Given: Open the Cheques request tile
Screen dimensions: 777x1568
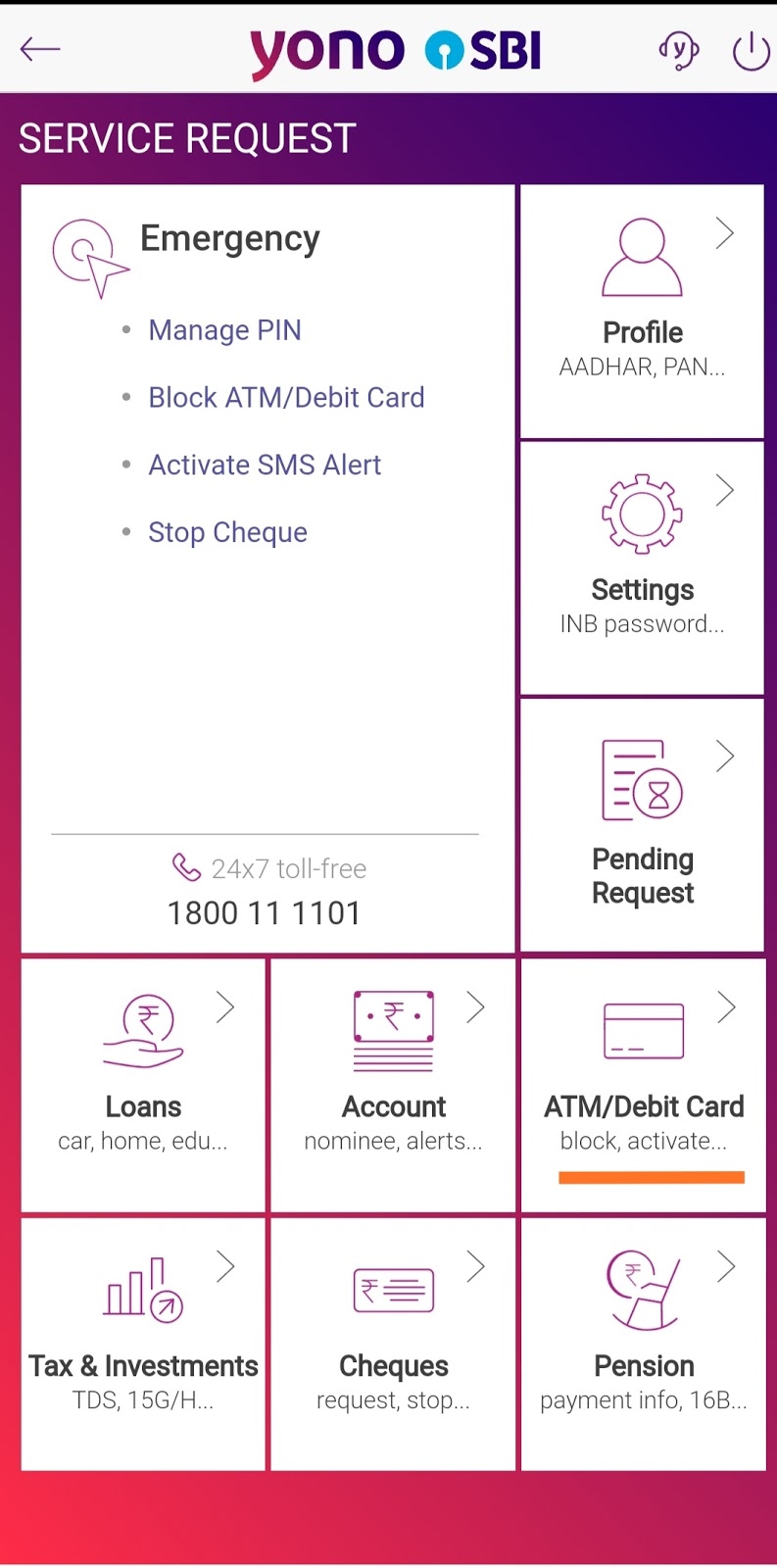Looking at the screenshot, I should (393, 1344).
